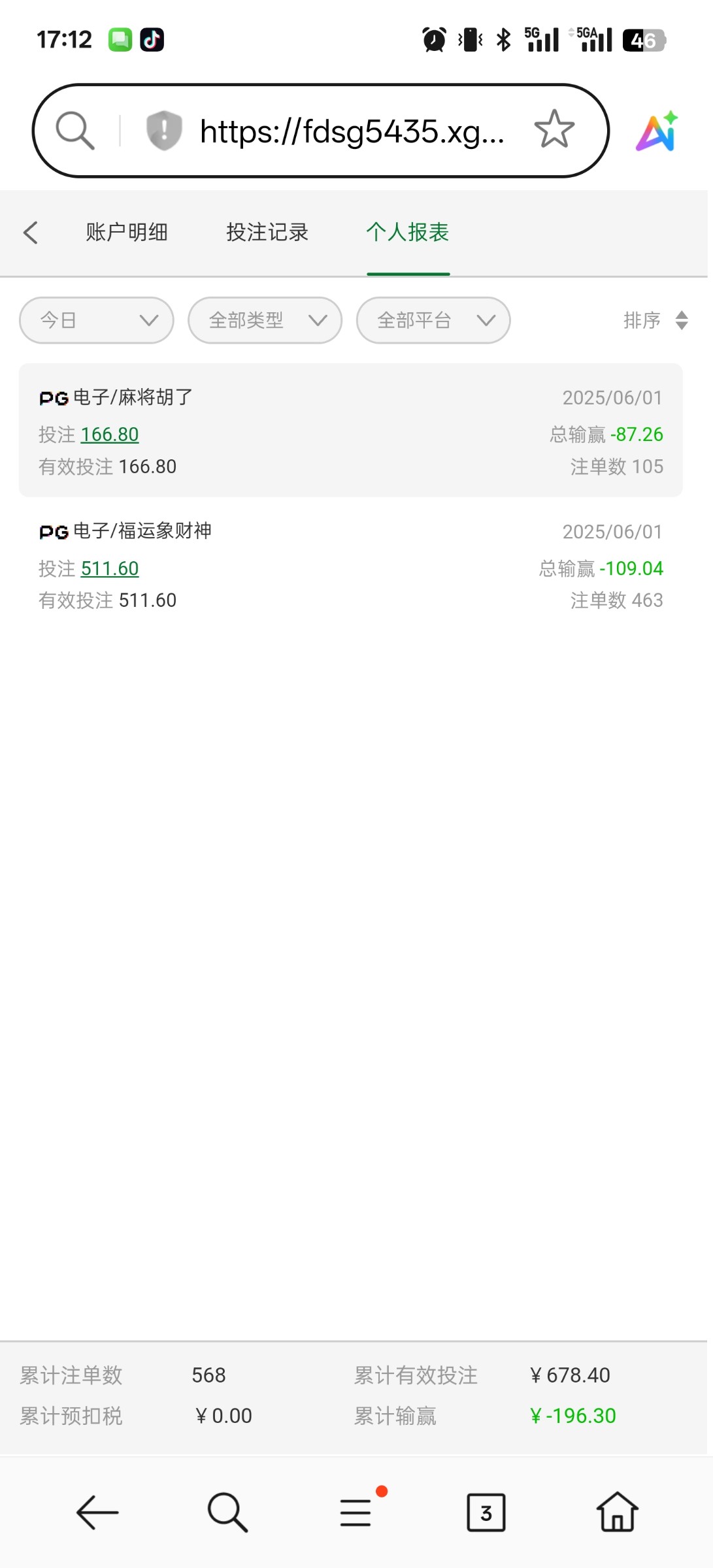Viewport: 713px width, 1568px height.
Task: Tap the search icon in the address bar
Action: point(75,130)
